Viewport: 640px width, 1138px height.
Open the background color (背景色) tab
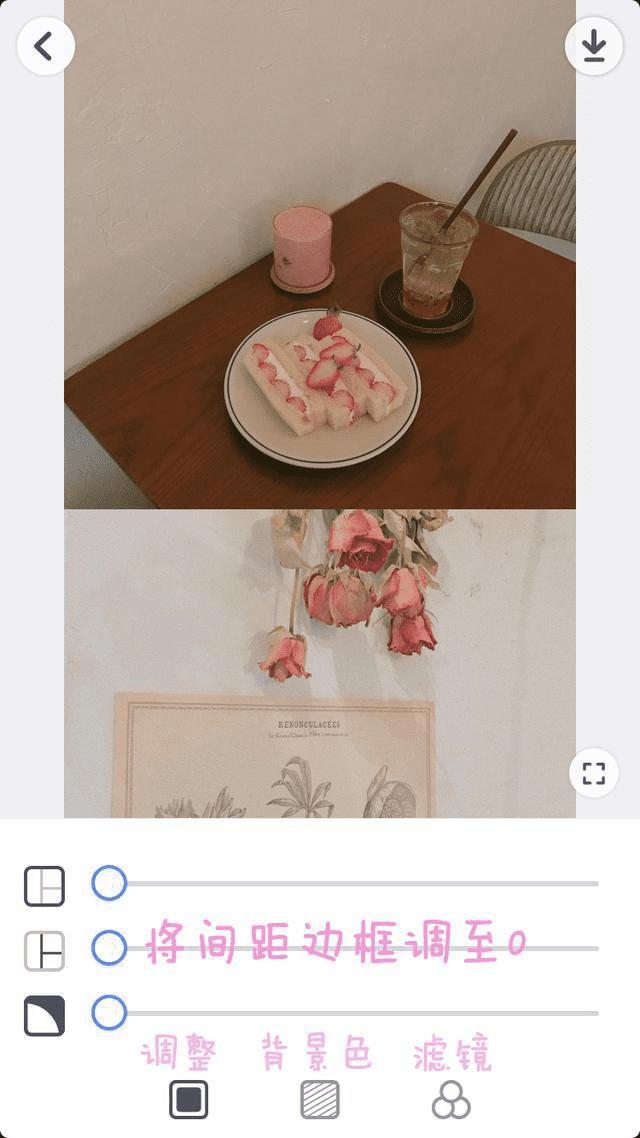coord(320,1100)
